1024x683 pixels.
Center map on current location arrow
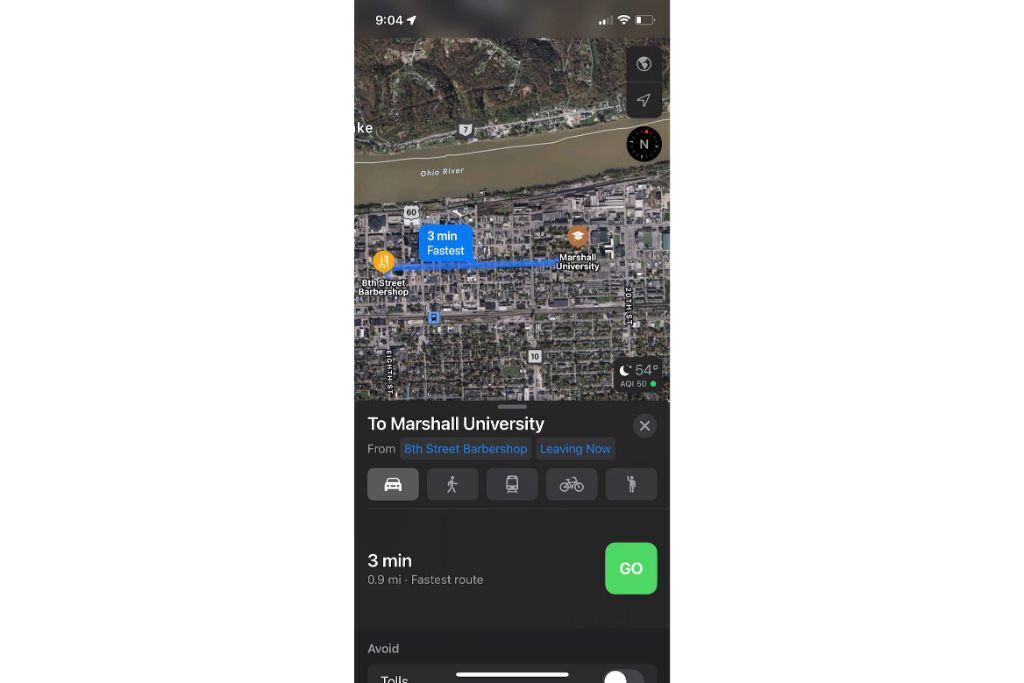coord(644,100)
